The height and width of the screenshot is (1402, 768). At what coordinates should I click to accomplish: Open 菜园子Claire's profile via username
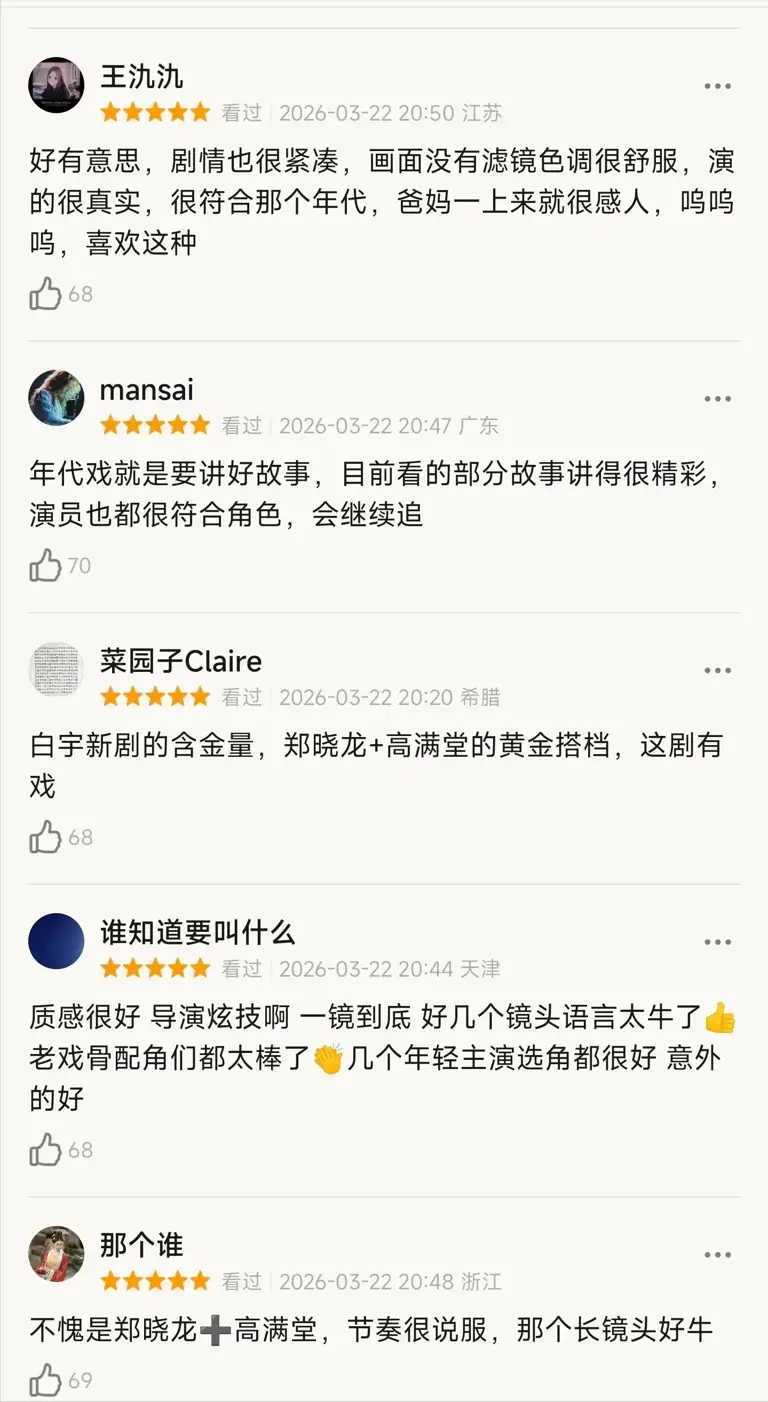point(180,660)
